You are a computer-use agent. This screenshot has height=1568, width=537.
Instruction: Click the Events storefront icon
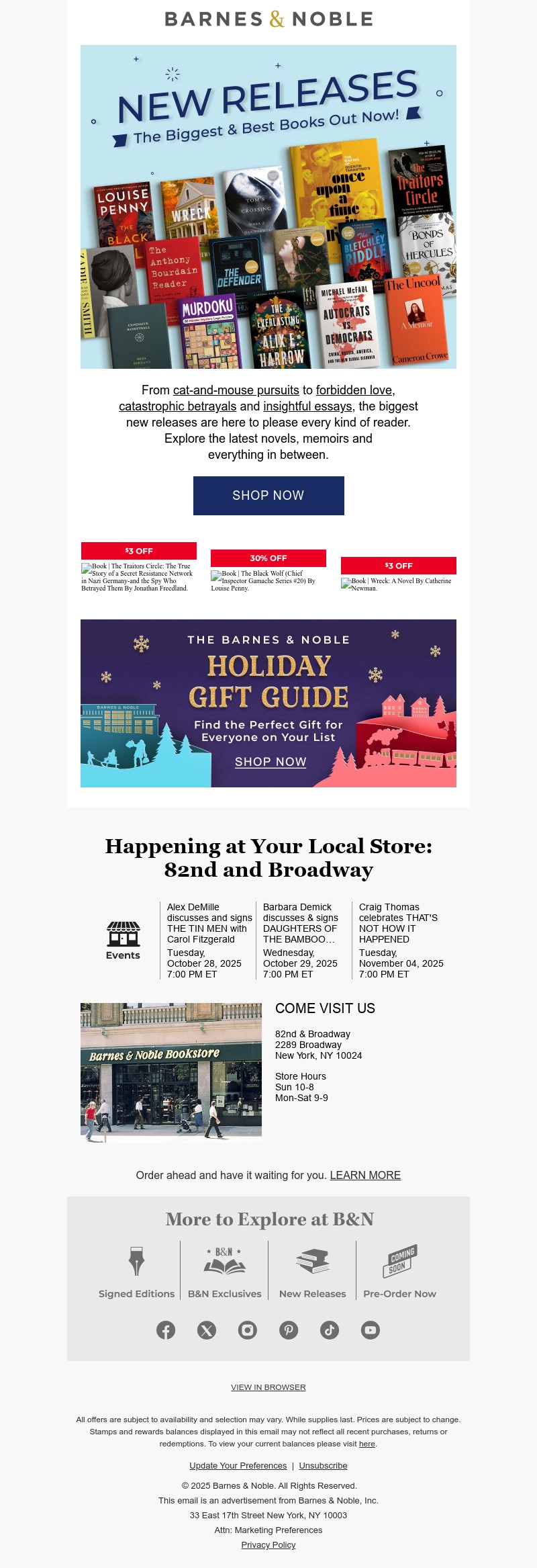123,935
